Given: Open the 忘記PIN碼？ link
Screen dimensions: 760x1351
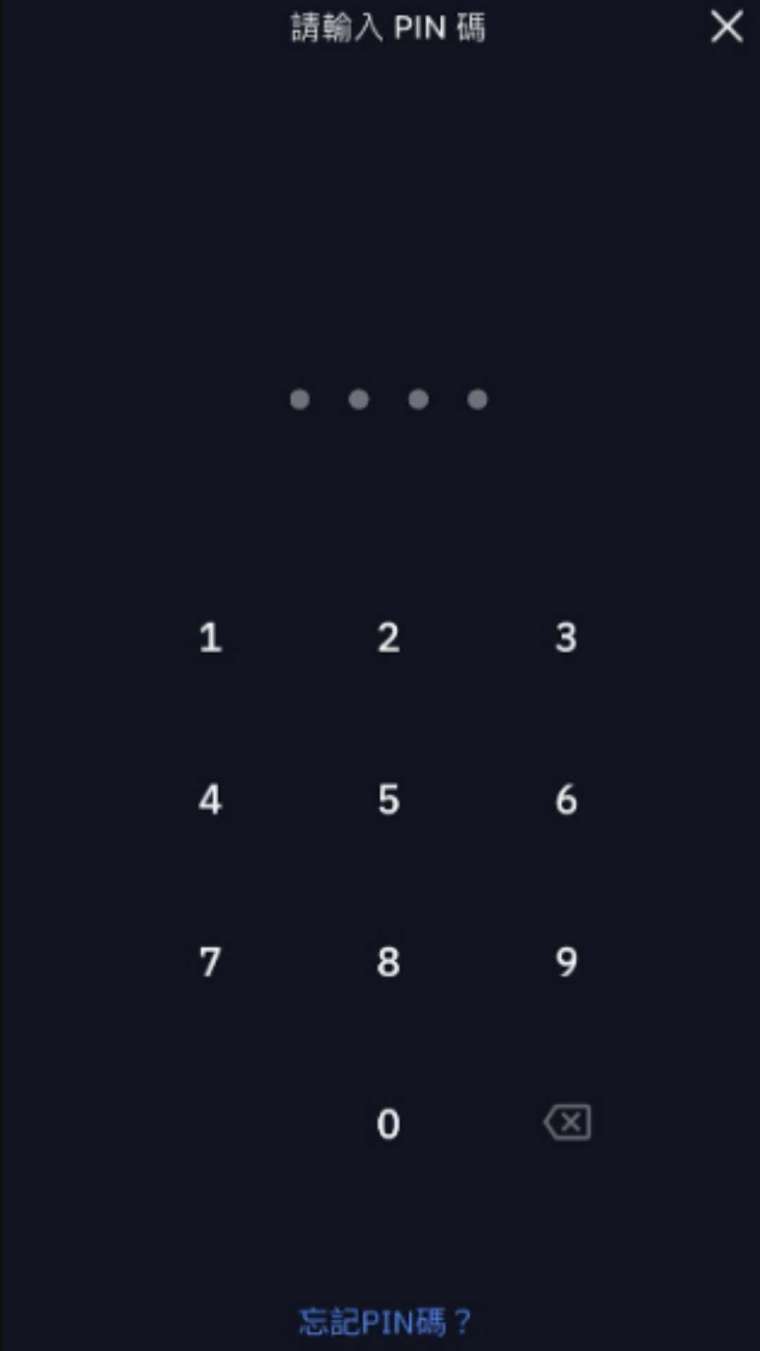Looking at the screenshot, I should pyautogui.click(x=385, y=1322).
